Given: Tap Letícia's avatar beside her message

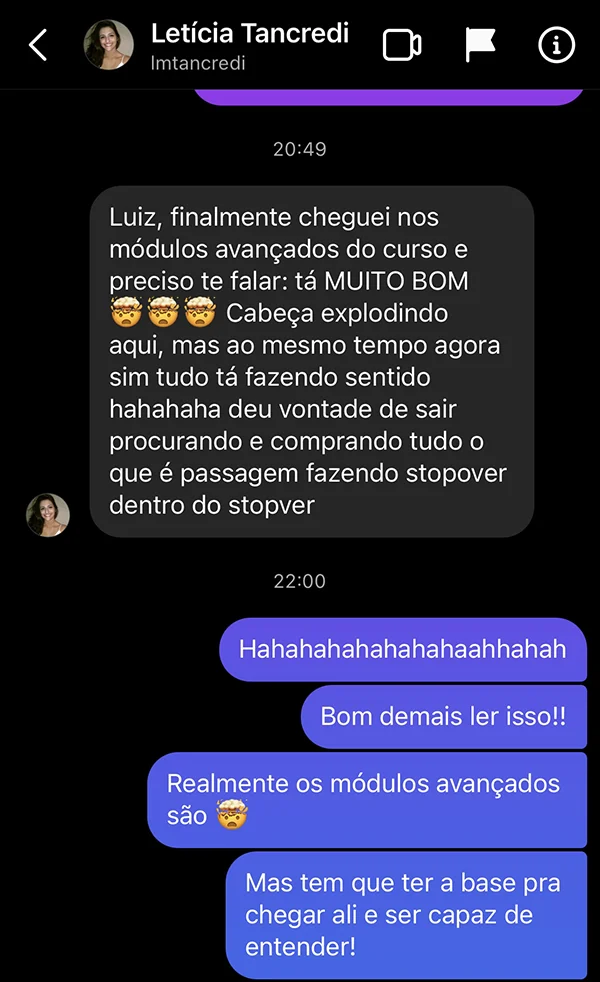Looking at the screenshot, I should [47, 515].
